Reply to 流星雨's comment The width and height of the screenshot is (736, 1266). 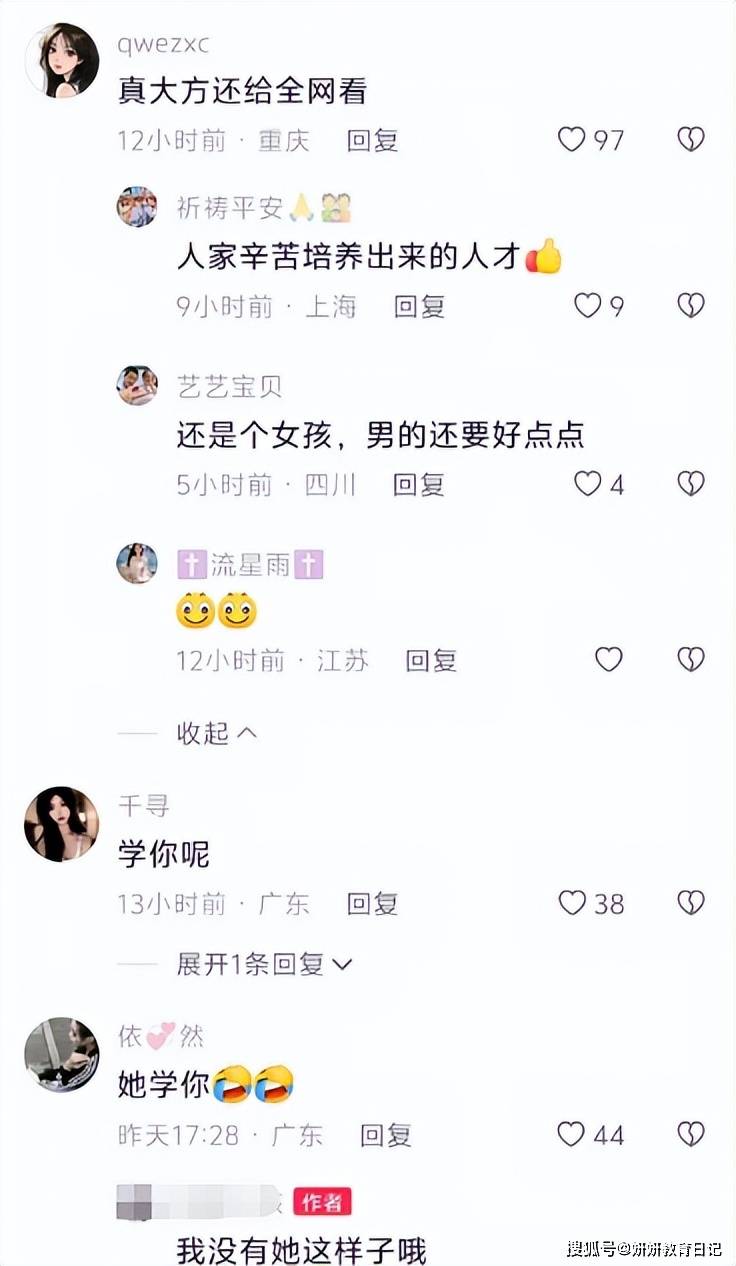tap(431, 660)
